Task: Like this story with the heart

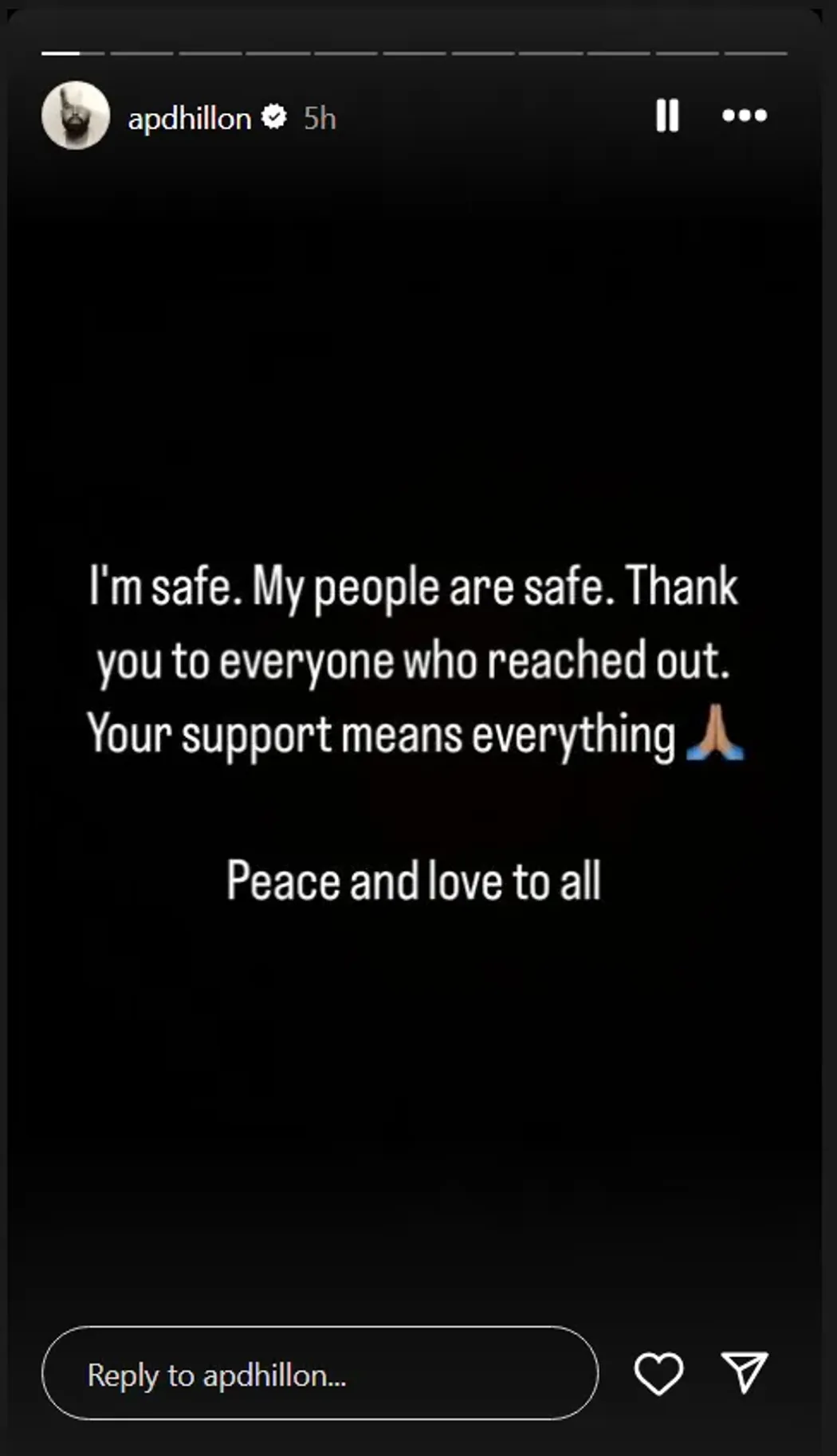Action: click(x=658, y=1373)
